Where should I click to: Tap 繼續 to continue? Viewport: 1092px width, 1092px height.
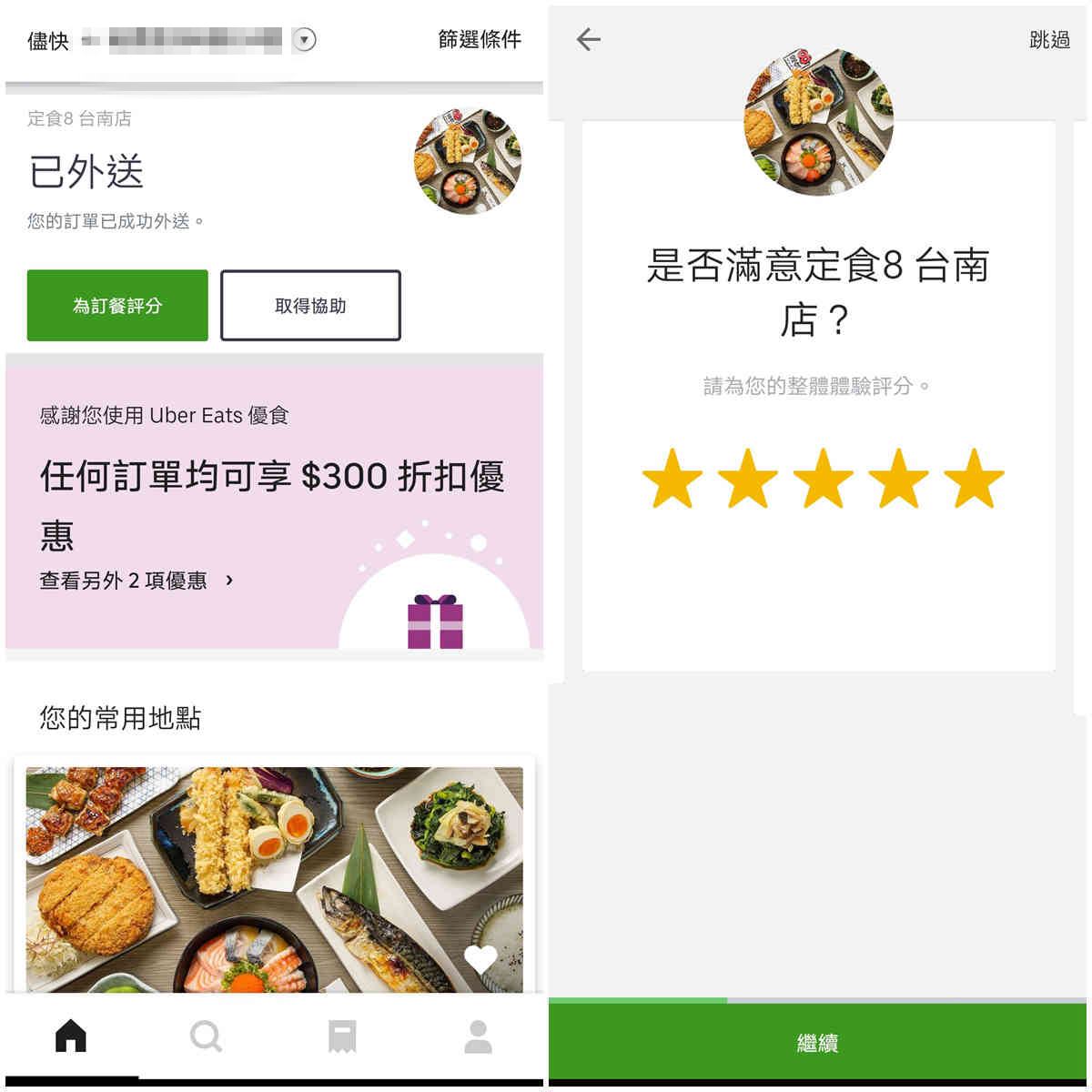coord(817,1043)
